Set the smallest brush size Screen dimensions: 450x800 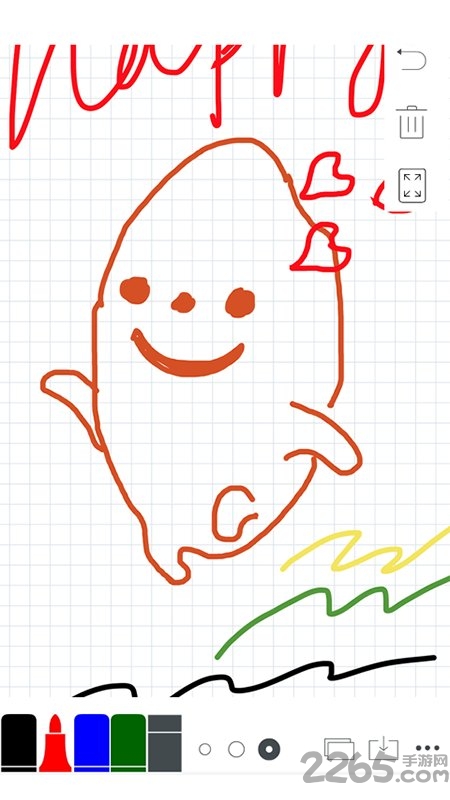tap(205, 749)
